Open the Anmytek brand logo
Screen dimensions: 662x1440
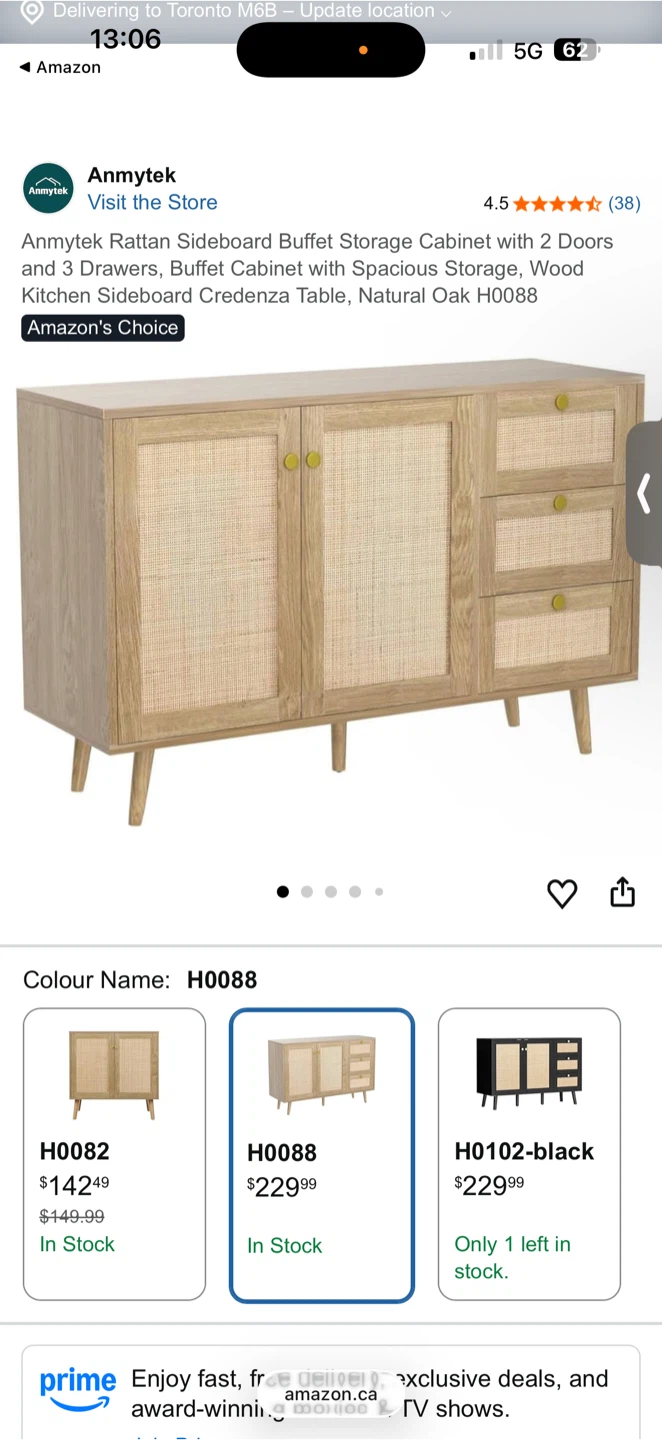pyautogui.click(x=48, y=189)
